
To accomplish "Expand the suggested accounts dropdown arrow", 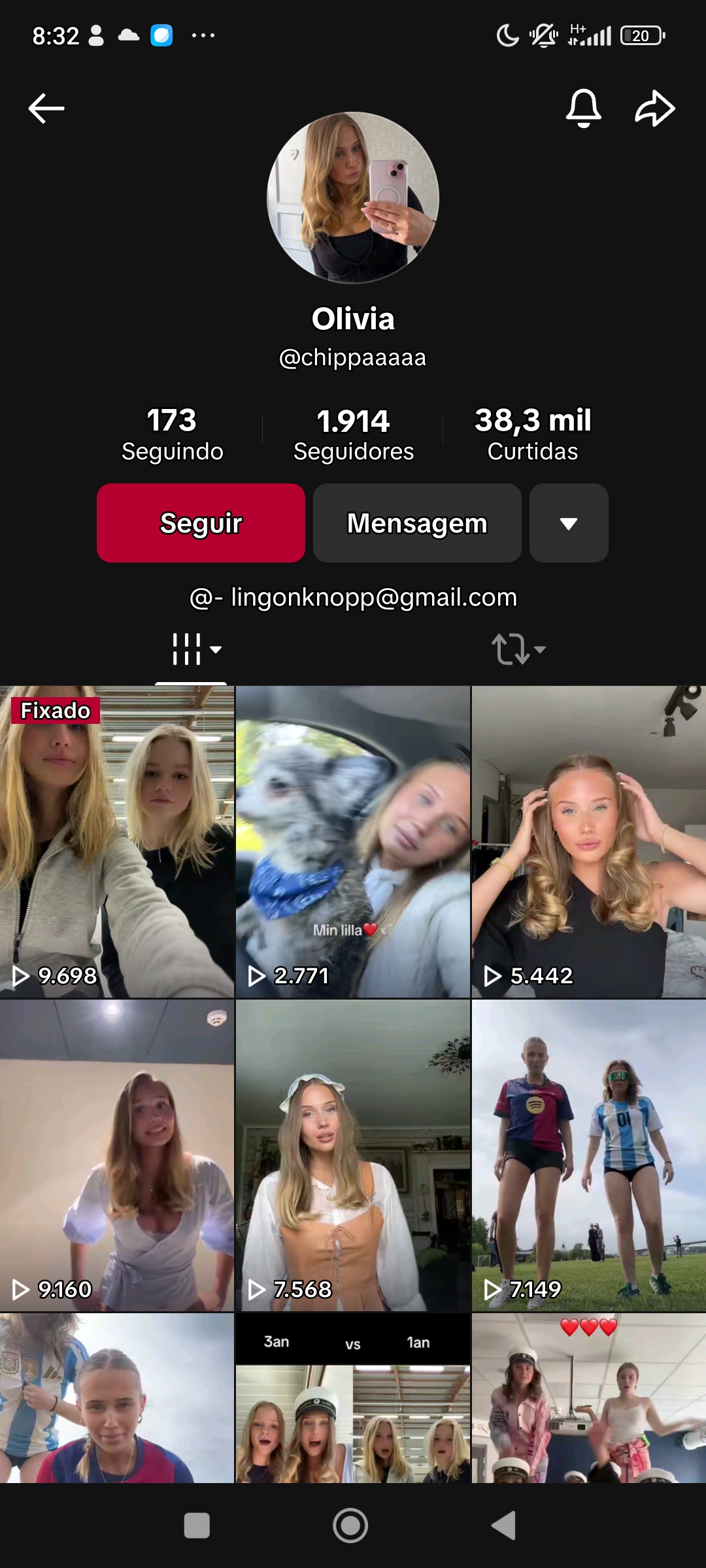I will 569,523.
